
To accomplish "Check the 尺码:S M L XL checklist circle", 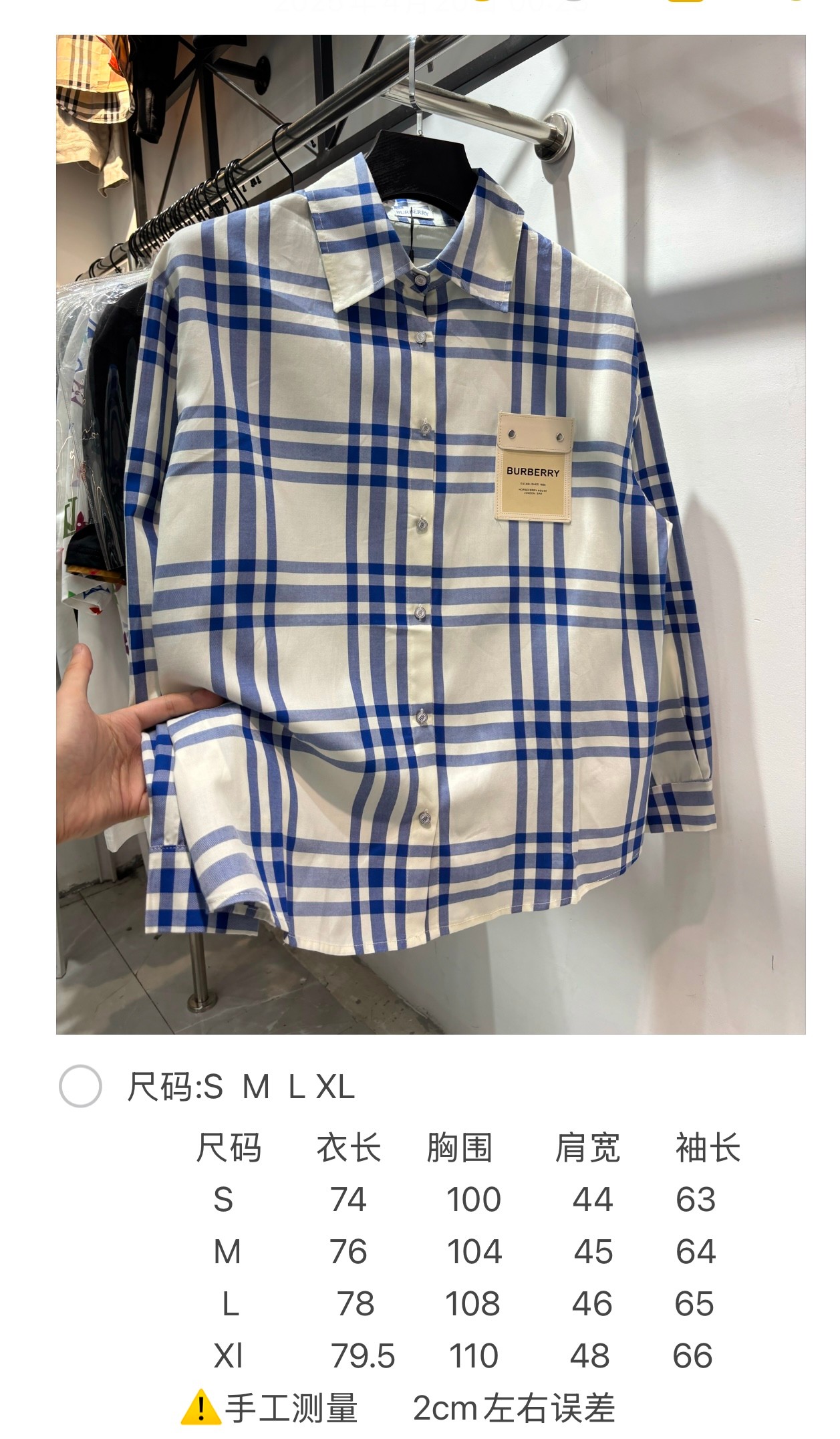I will (x=80, y=1086).
